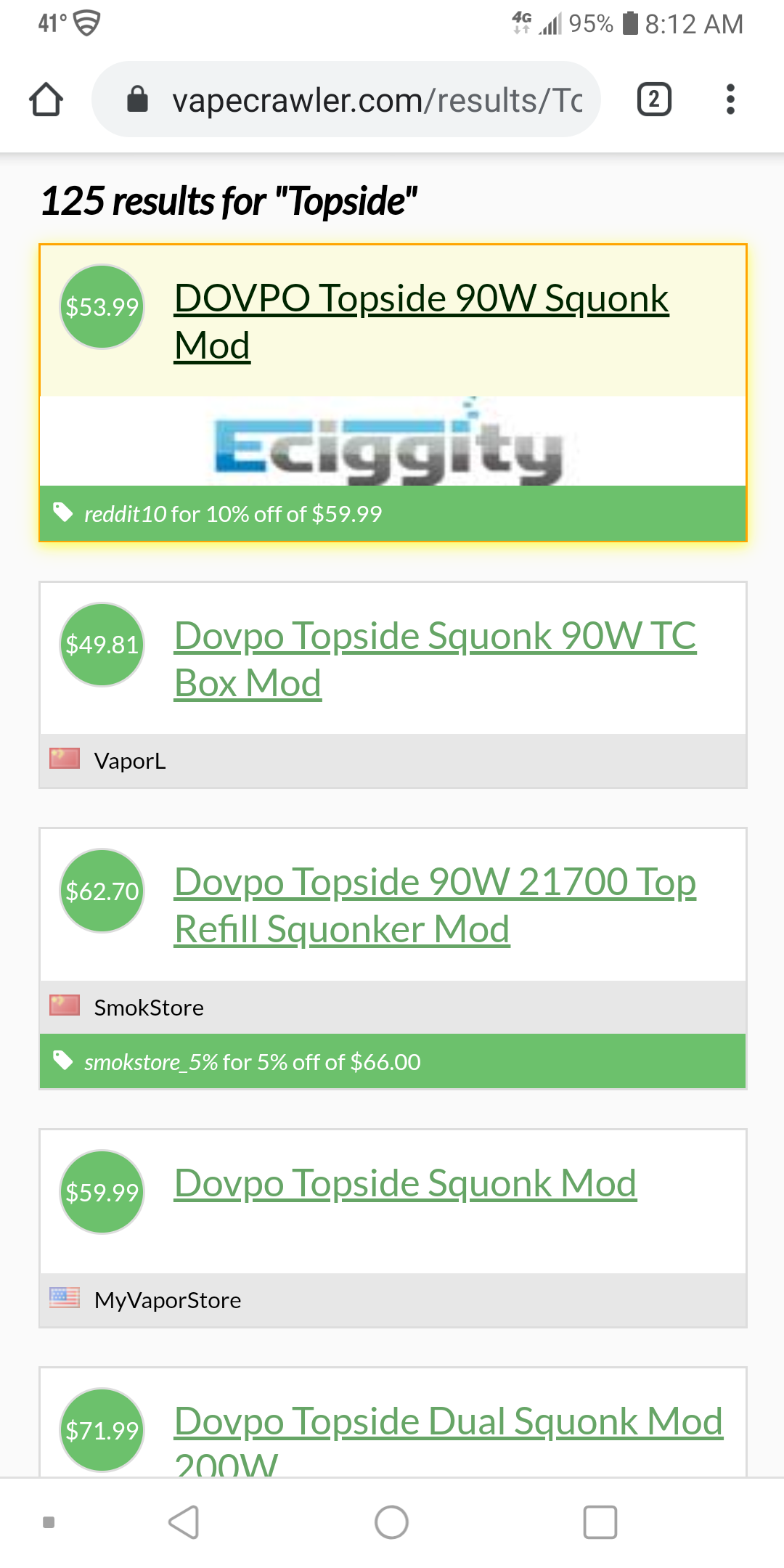Viewport: 784px width, 1568px height.
Task: Tap the vapecrawler.com address bar
Action: pos(363,99)
